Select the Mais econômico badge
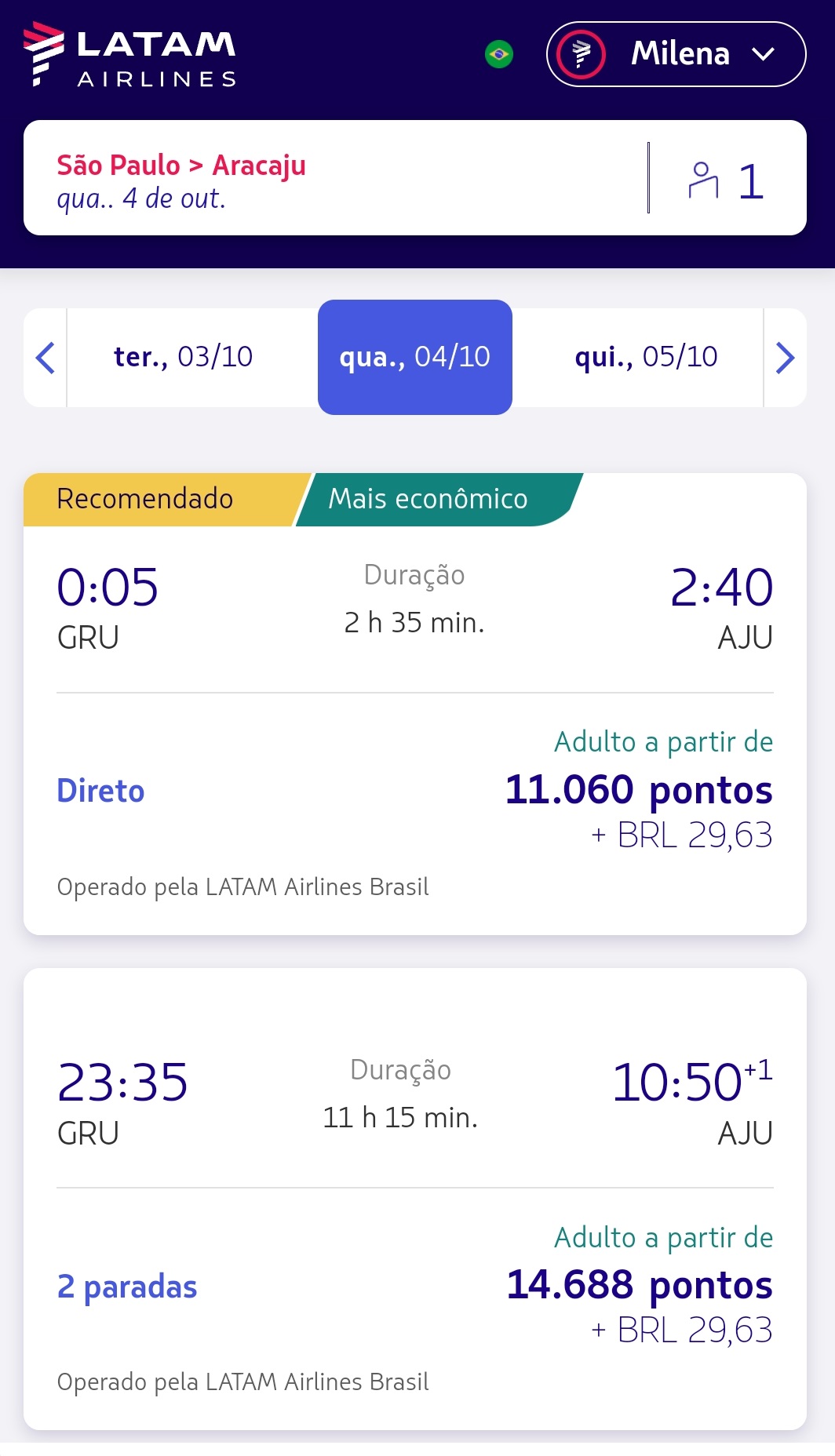Image resolution: width=835 pixels, height=1456 pixels. (x=427, y=498)
